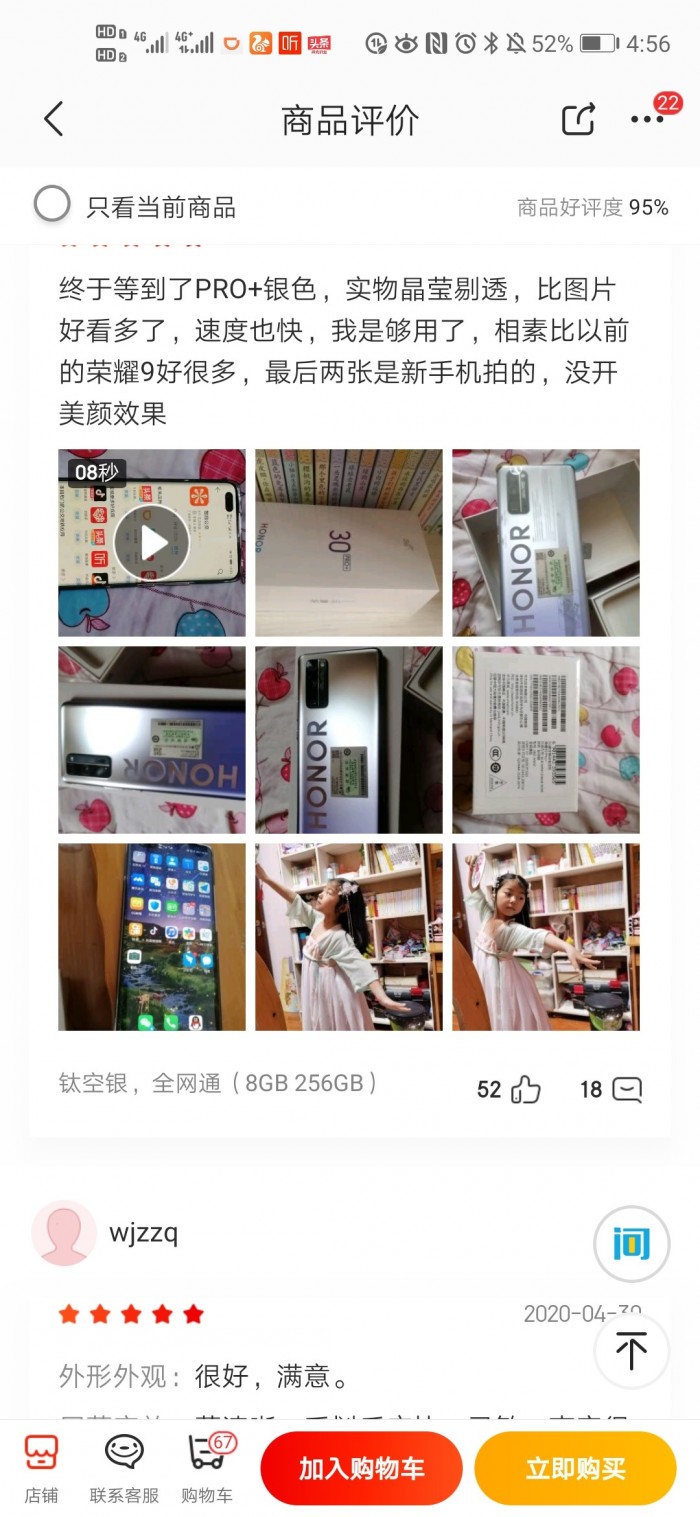Purchase now with 立即购买
The height and width of the screenshot is (1517, 700).
(575, 1468)
